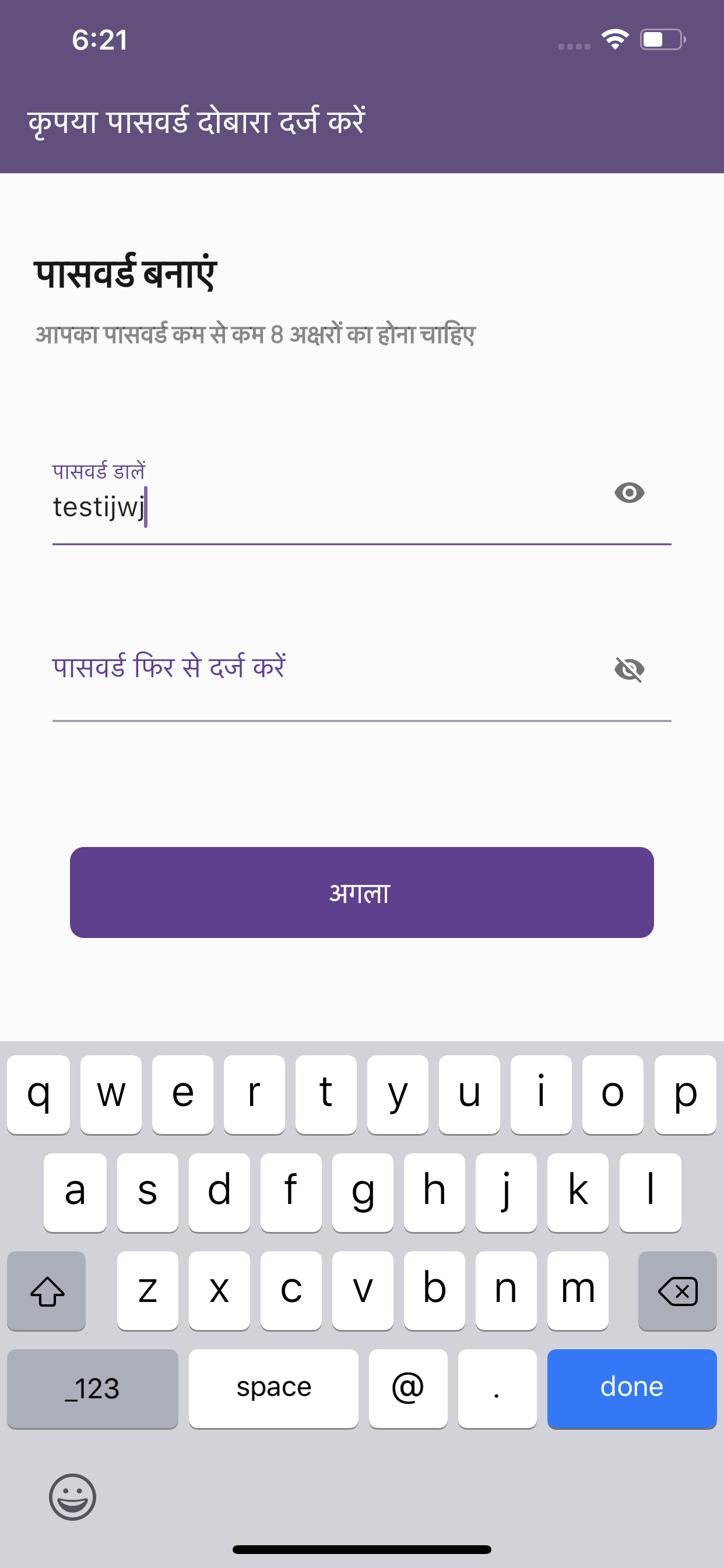Hit the done key on keyboard
The image size is (724, 1568).
(631, 1388)
